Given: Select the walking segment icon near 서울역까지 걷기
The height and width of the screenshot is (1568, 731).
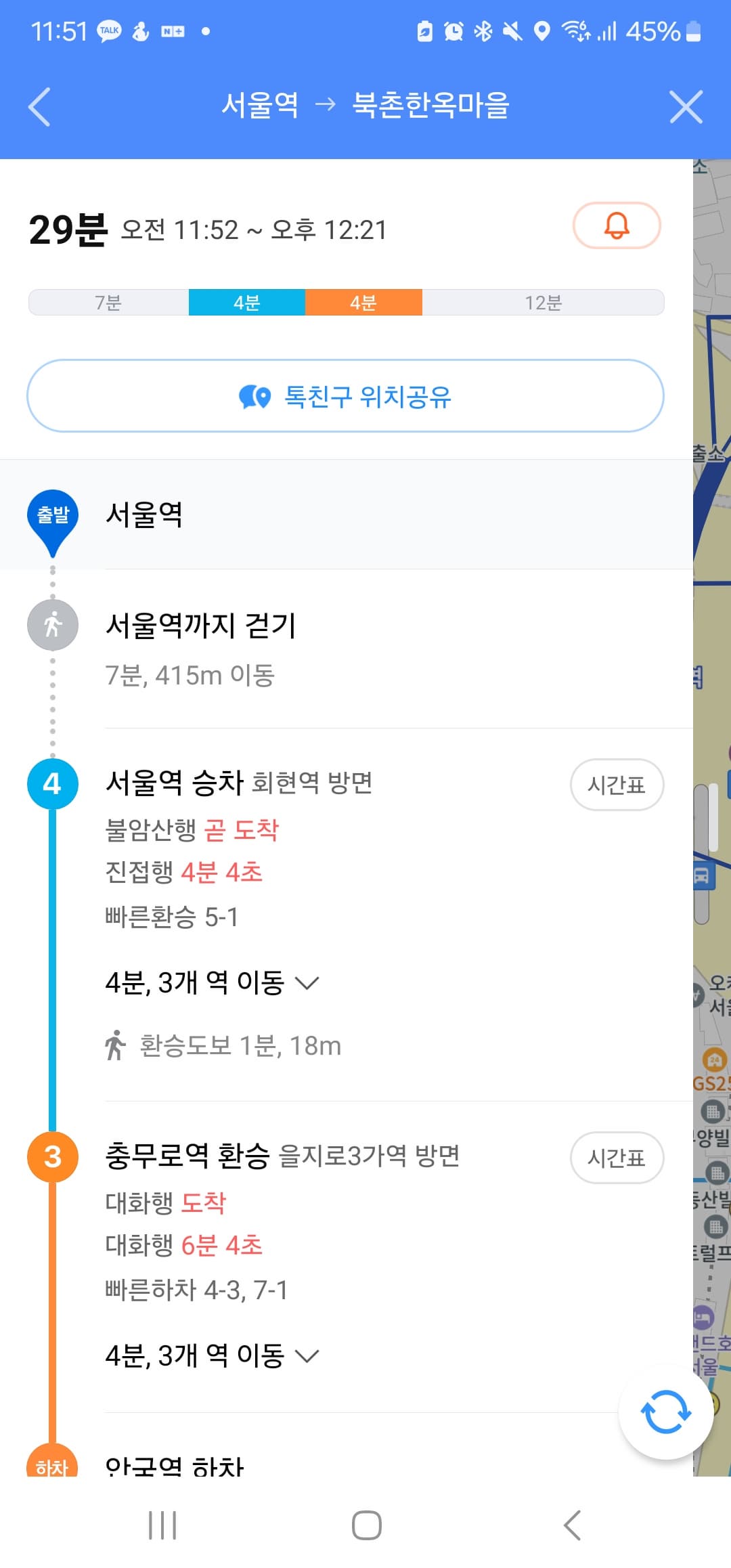Looking at the screenshot, I should [52, 624].
